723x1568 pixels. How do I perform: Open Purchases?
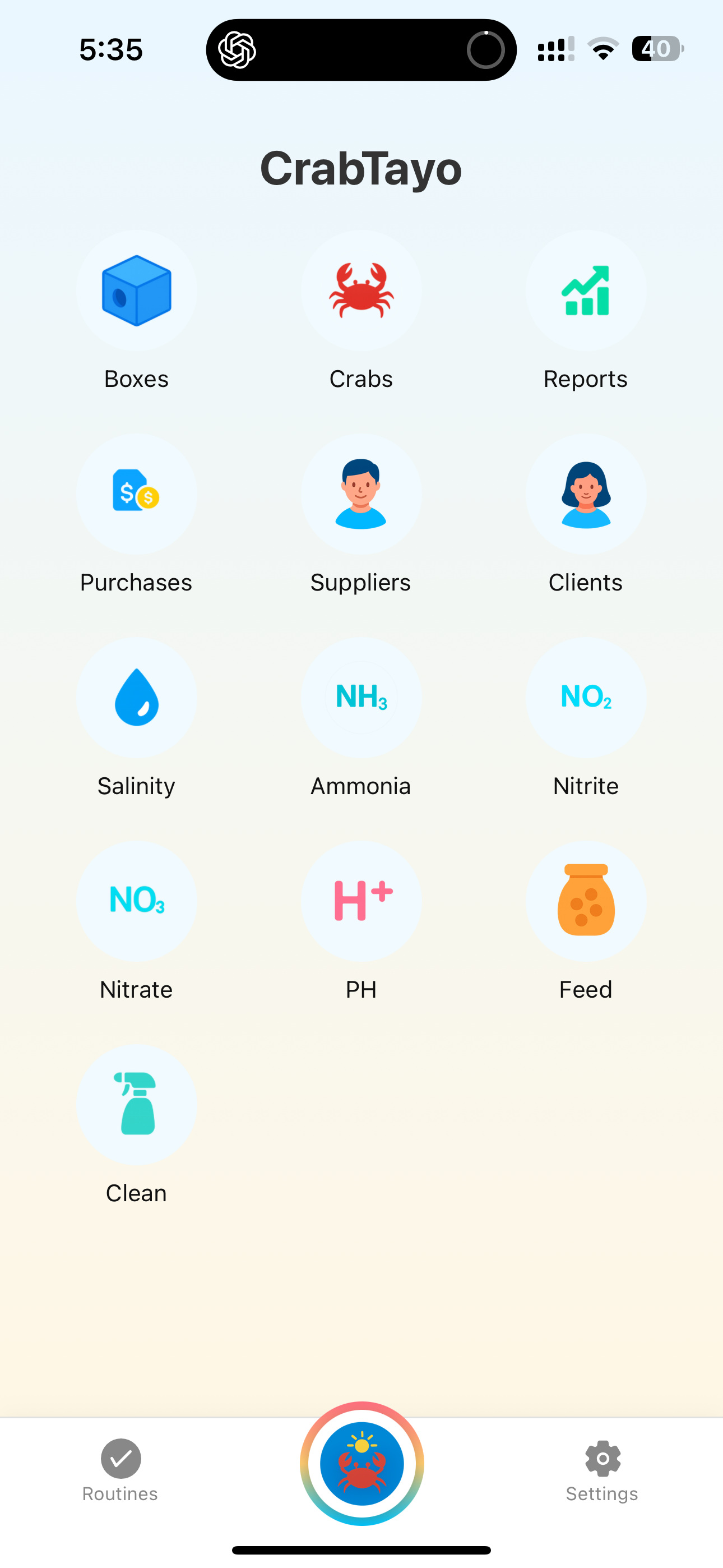tap(136, 494)
